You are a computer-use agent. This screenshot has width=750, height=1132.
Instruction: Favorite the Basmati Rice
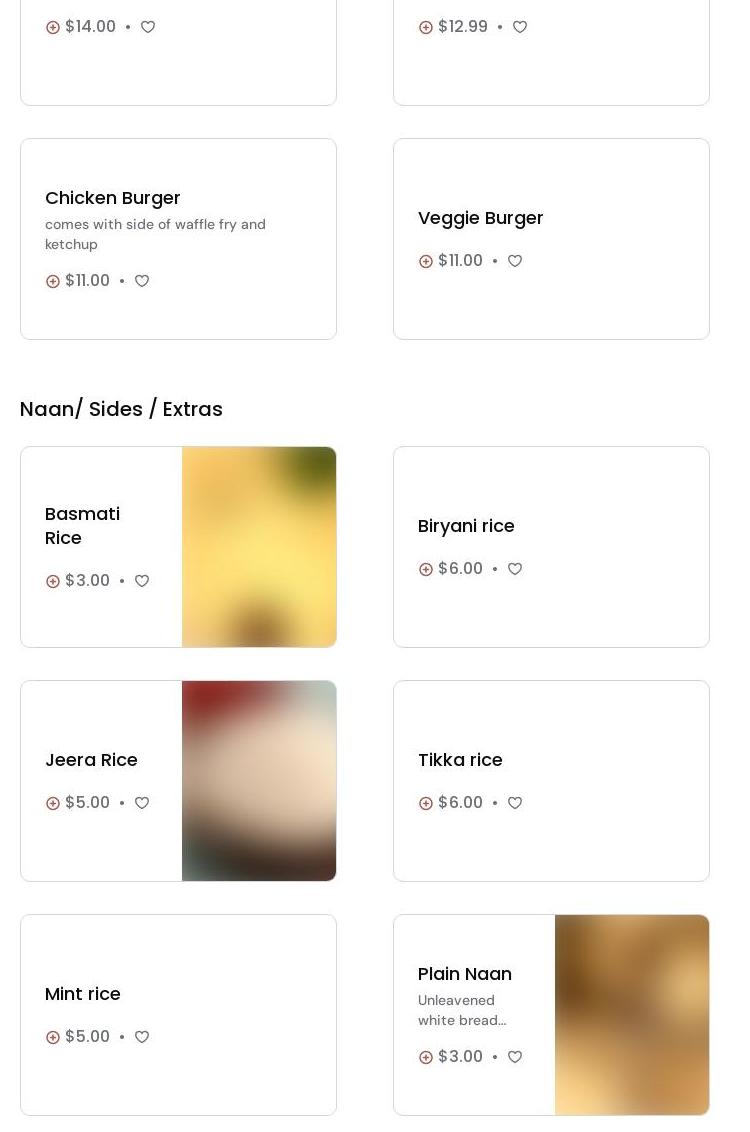(x=142, y=581)
